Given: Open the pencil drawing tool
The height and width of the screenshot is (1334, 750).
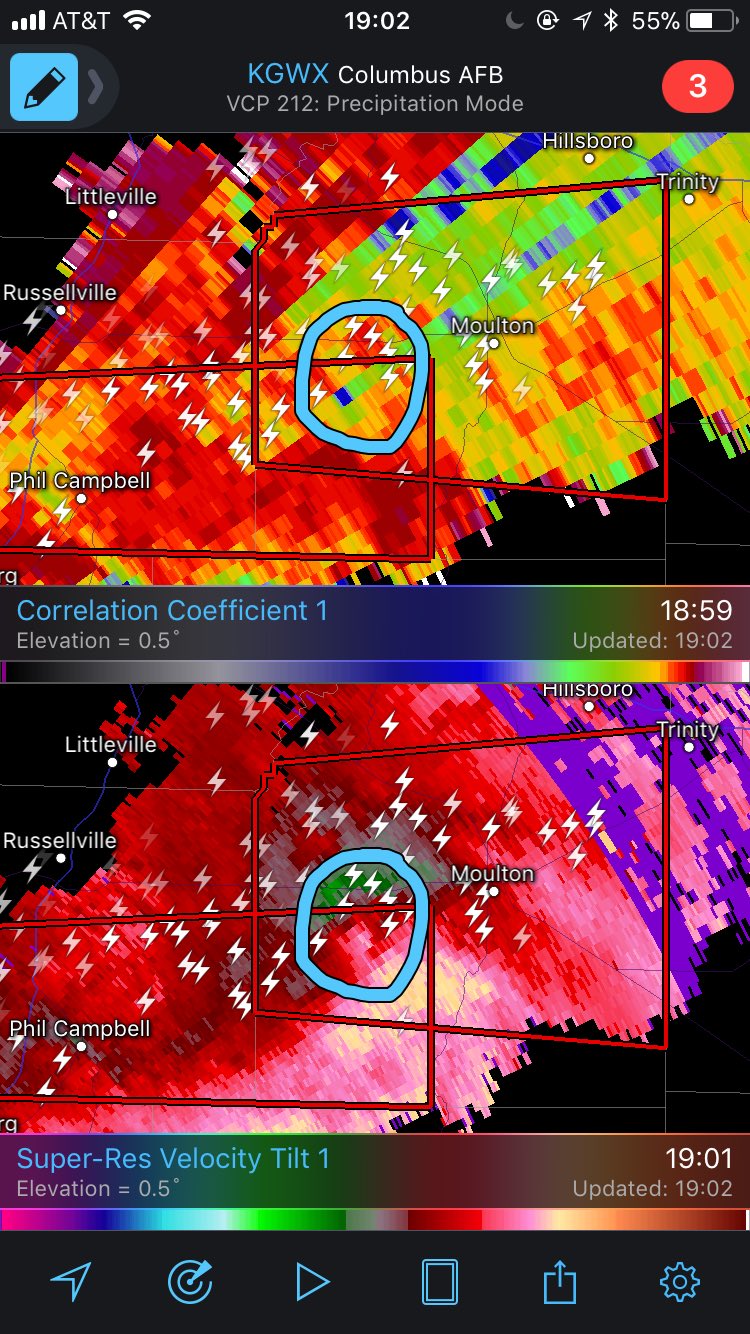Looking at the screenshot, I should tap(44, 88).
